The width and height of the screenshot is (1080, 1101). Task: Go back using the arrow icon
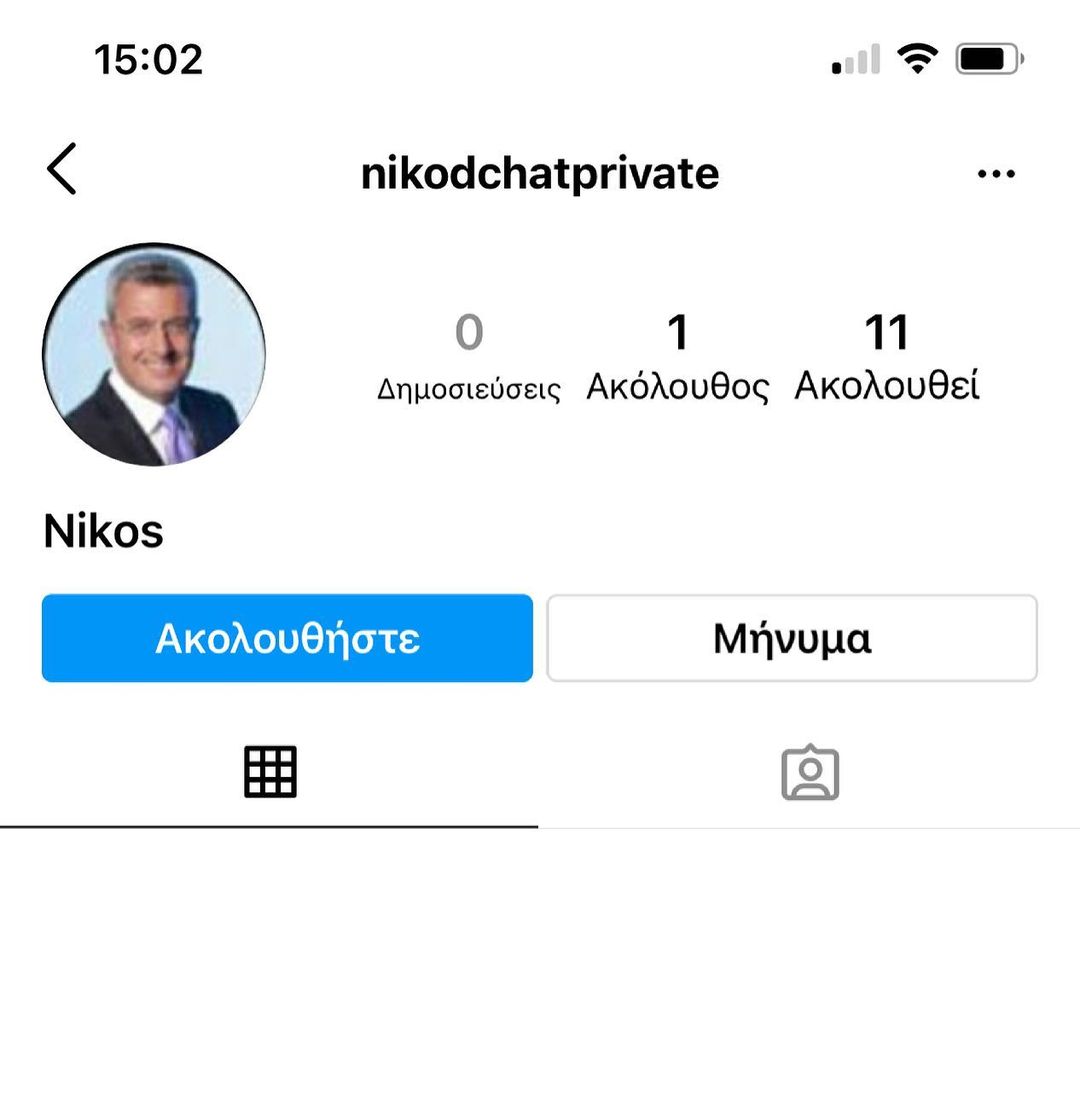62,169
